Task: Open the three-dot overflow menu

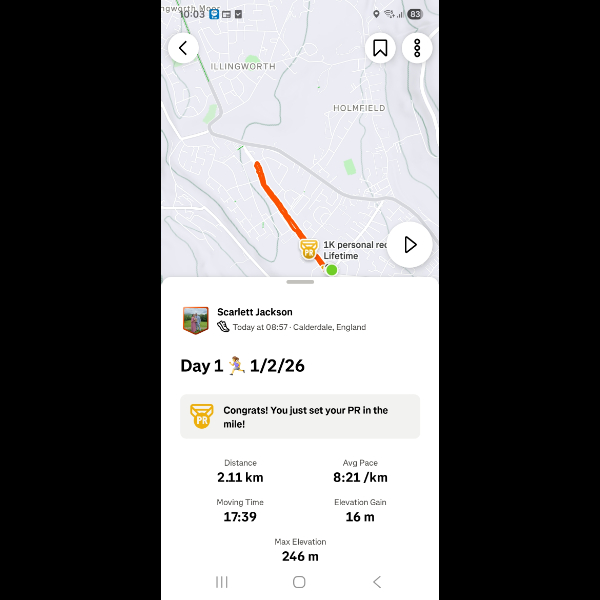Action: click(x=416, y=48)
